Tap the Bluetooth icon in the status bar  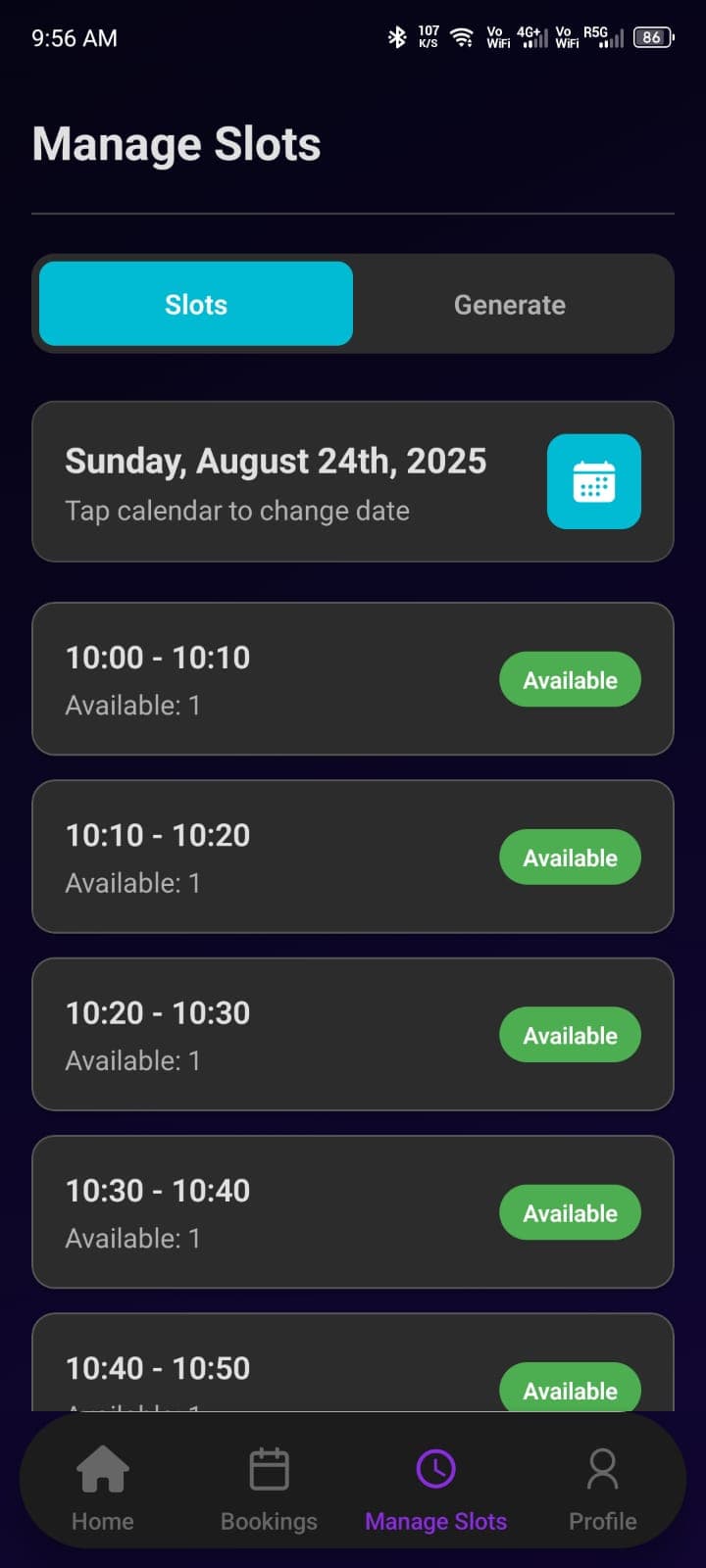(398, 37)
